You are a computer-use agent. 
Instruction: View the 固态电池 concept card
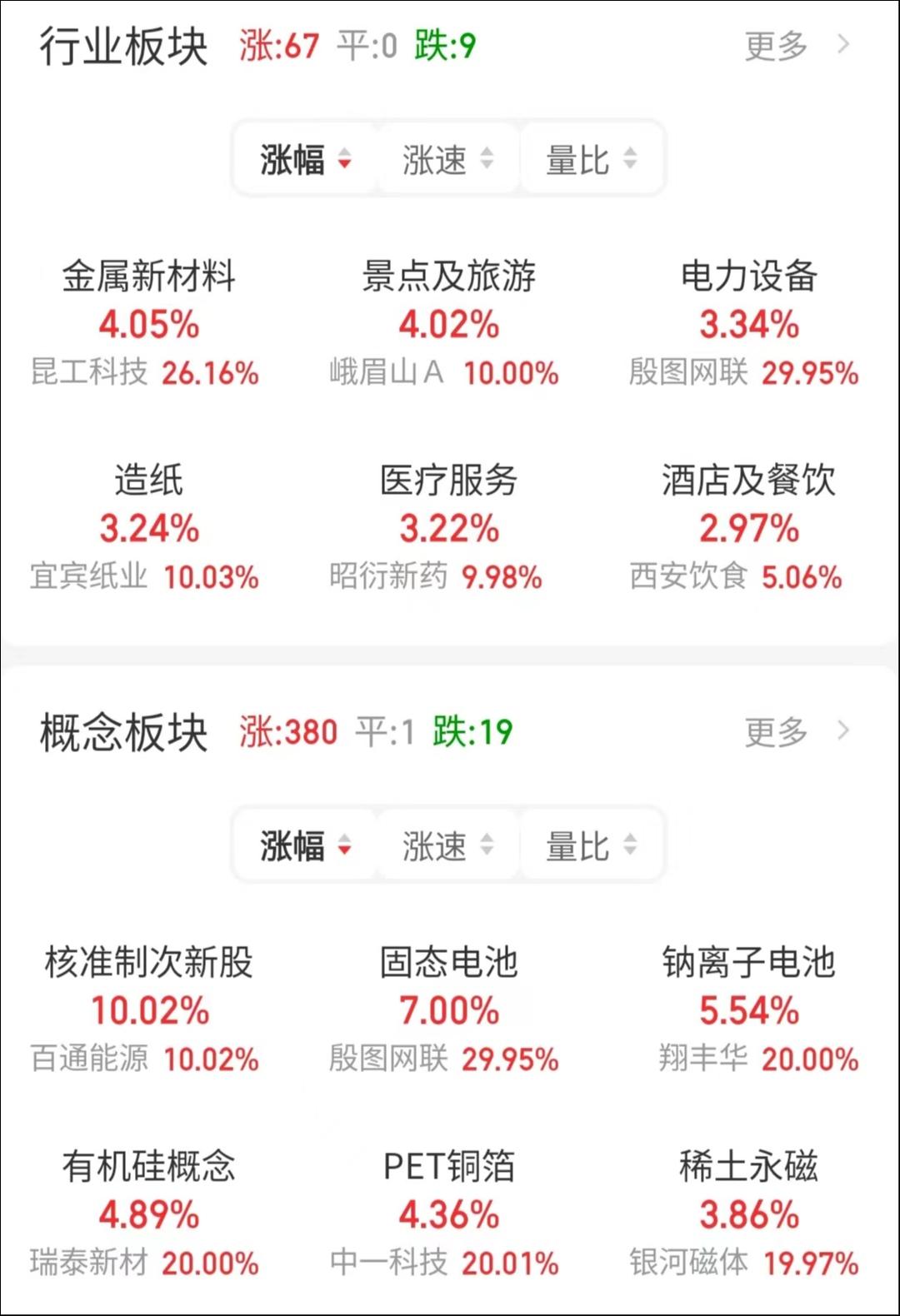pos(449,1009)
